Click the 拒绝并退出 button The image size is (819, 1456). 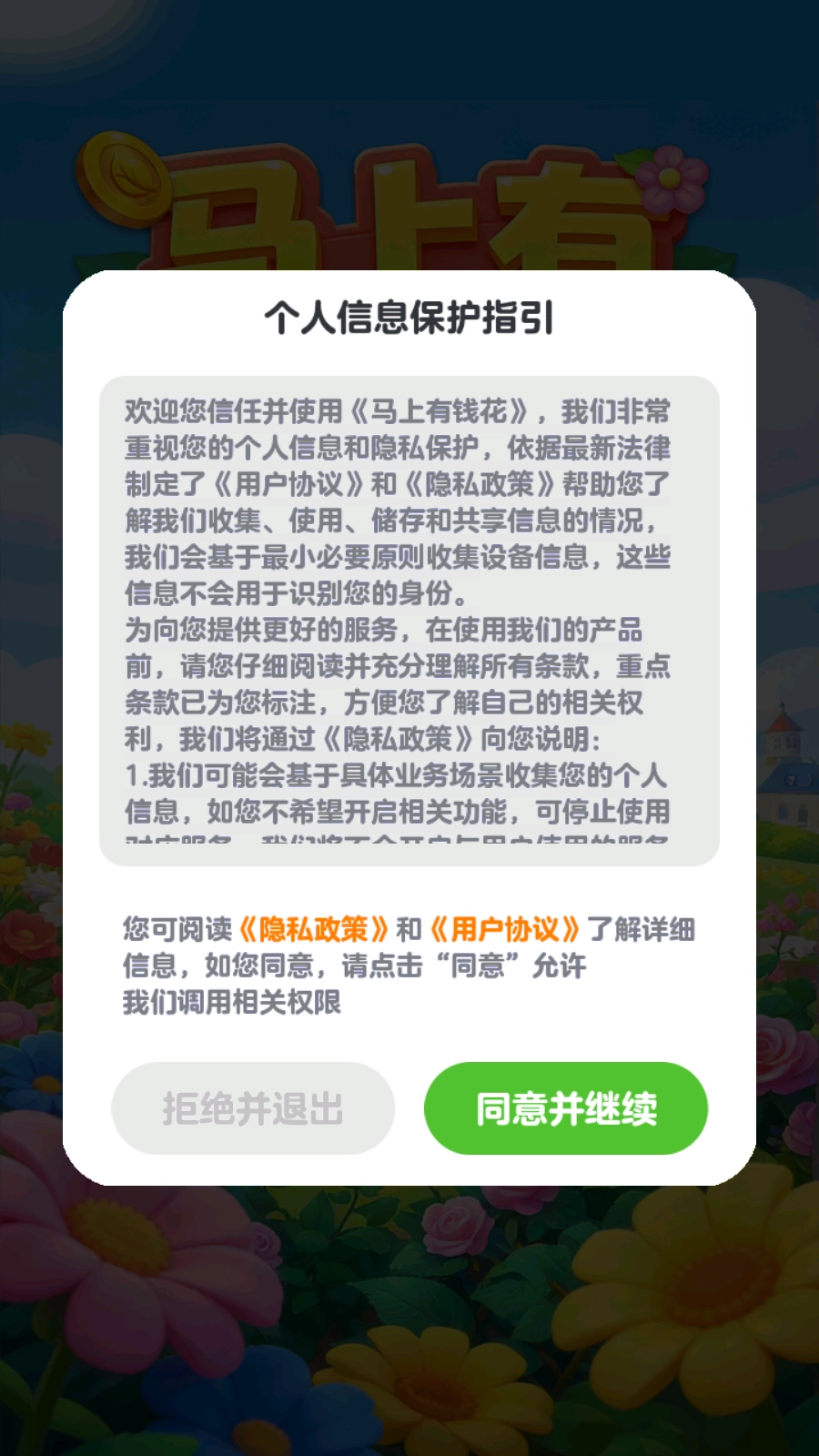point(252,1107)
